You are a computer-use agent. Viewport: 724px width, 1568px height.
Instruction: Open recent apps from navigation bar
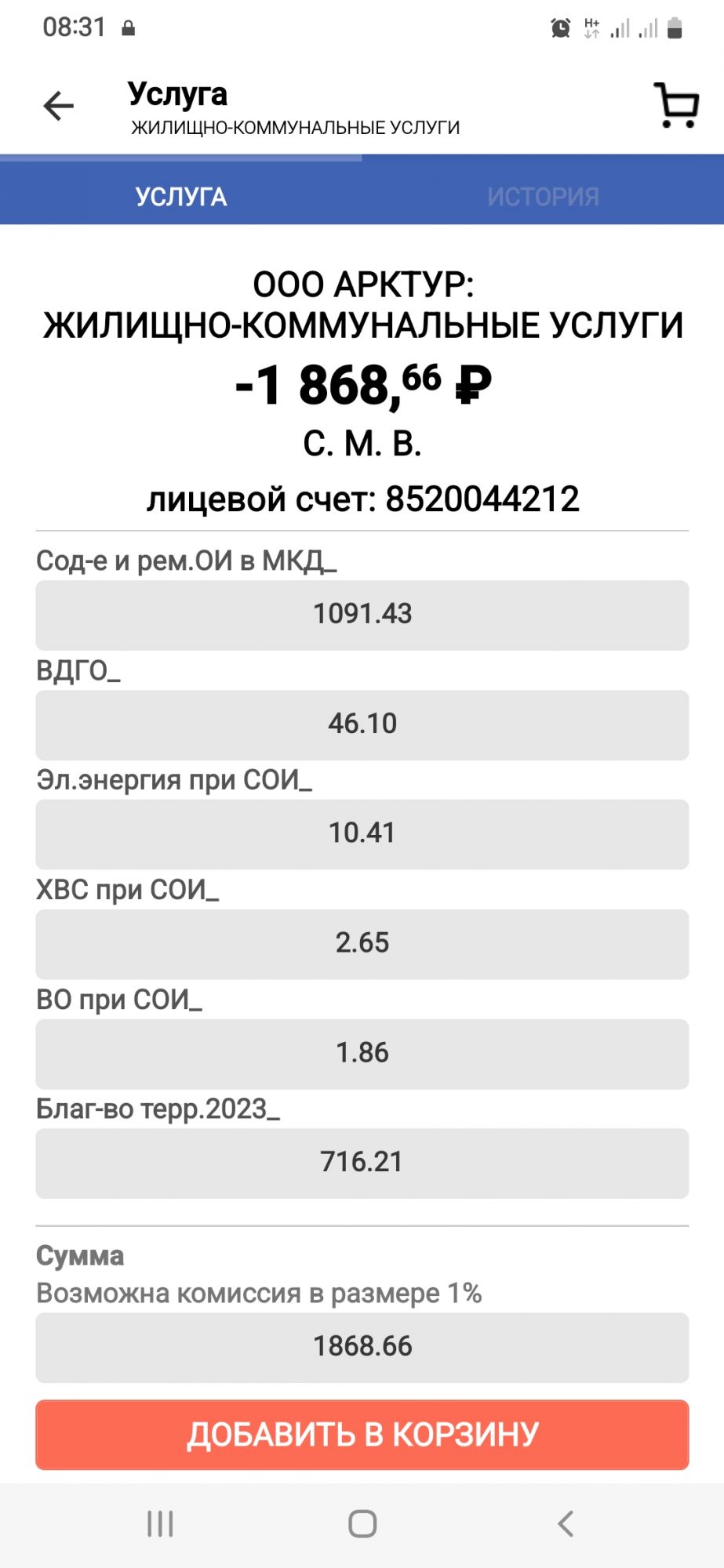click(160, 1524)
